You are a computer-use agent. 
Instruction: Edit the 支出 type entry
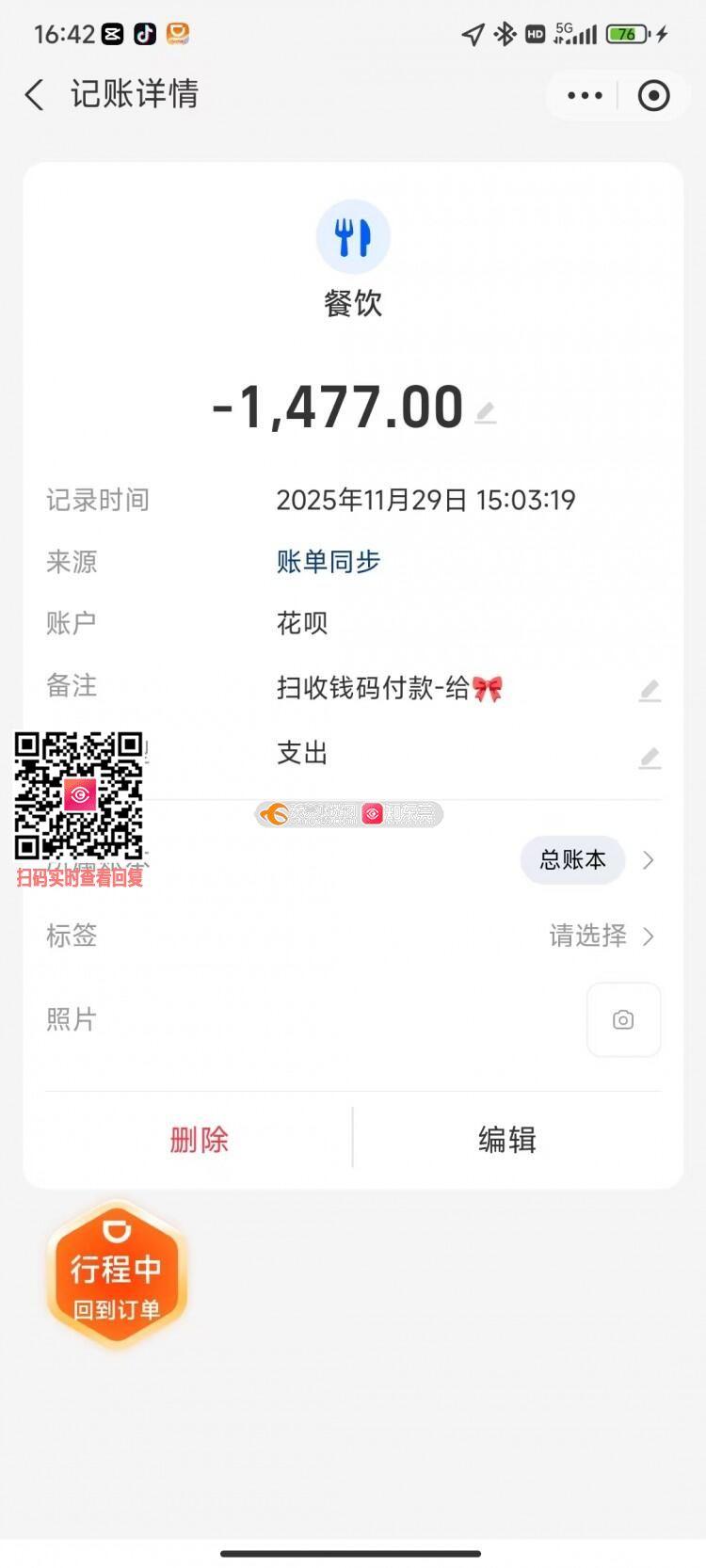[650, 757]
